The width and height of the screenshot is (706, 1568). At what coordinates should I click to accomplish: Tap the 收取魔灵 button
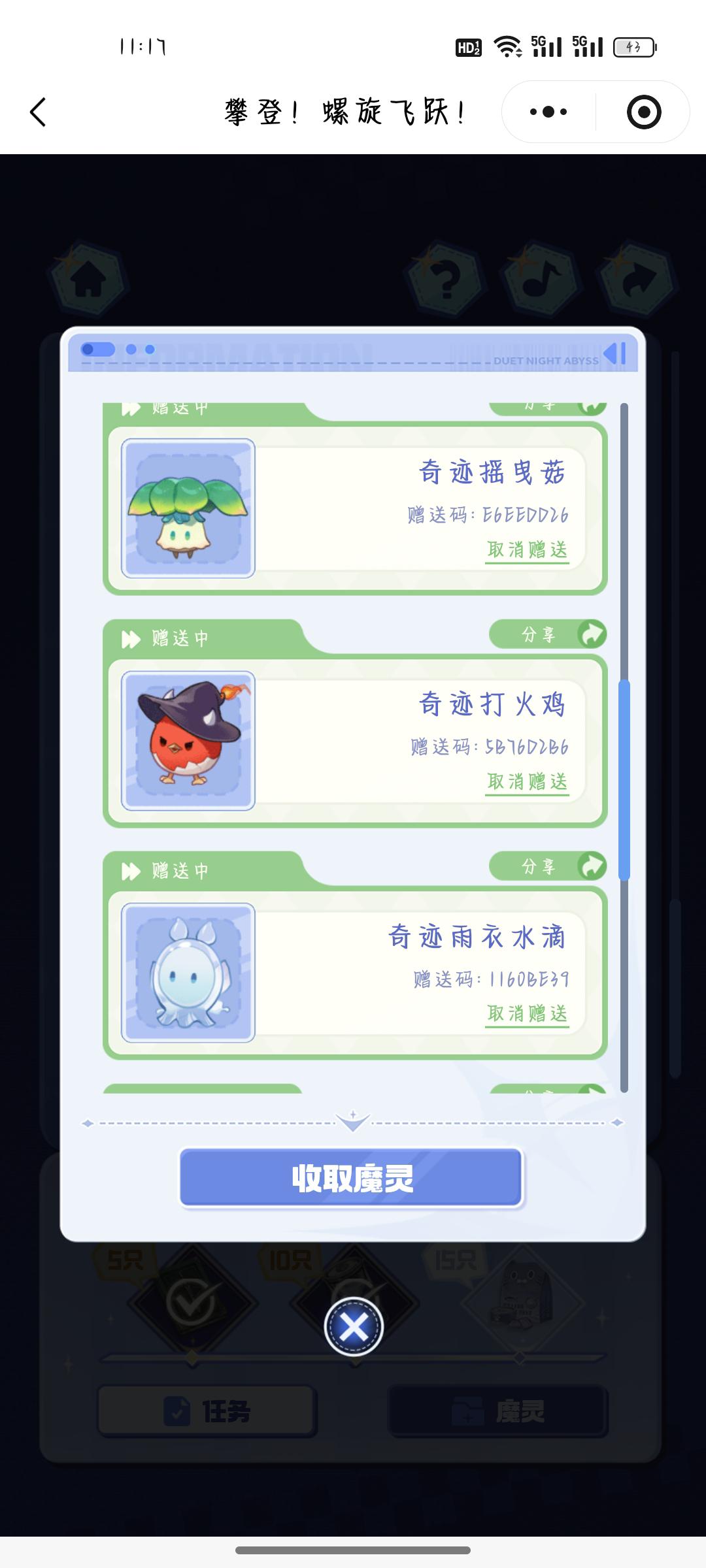(x=352, y=1178)
